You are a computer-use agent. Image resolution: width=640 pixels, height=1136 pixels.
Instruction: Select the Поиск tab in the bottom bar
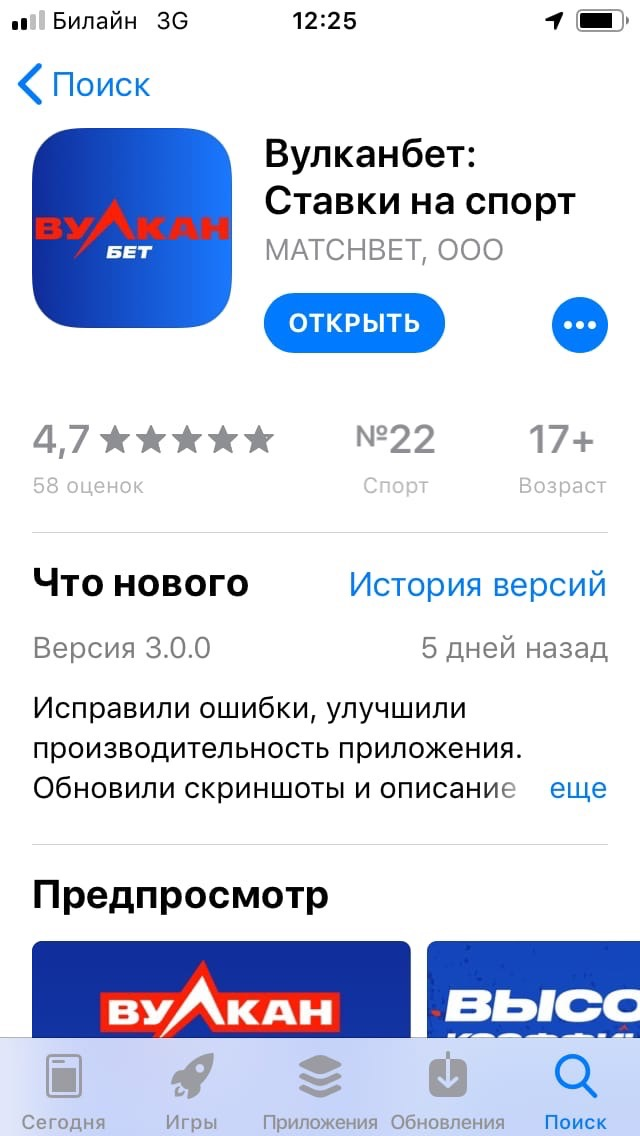[x=575, y=1090]
